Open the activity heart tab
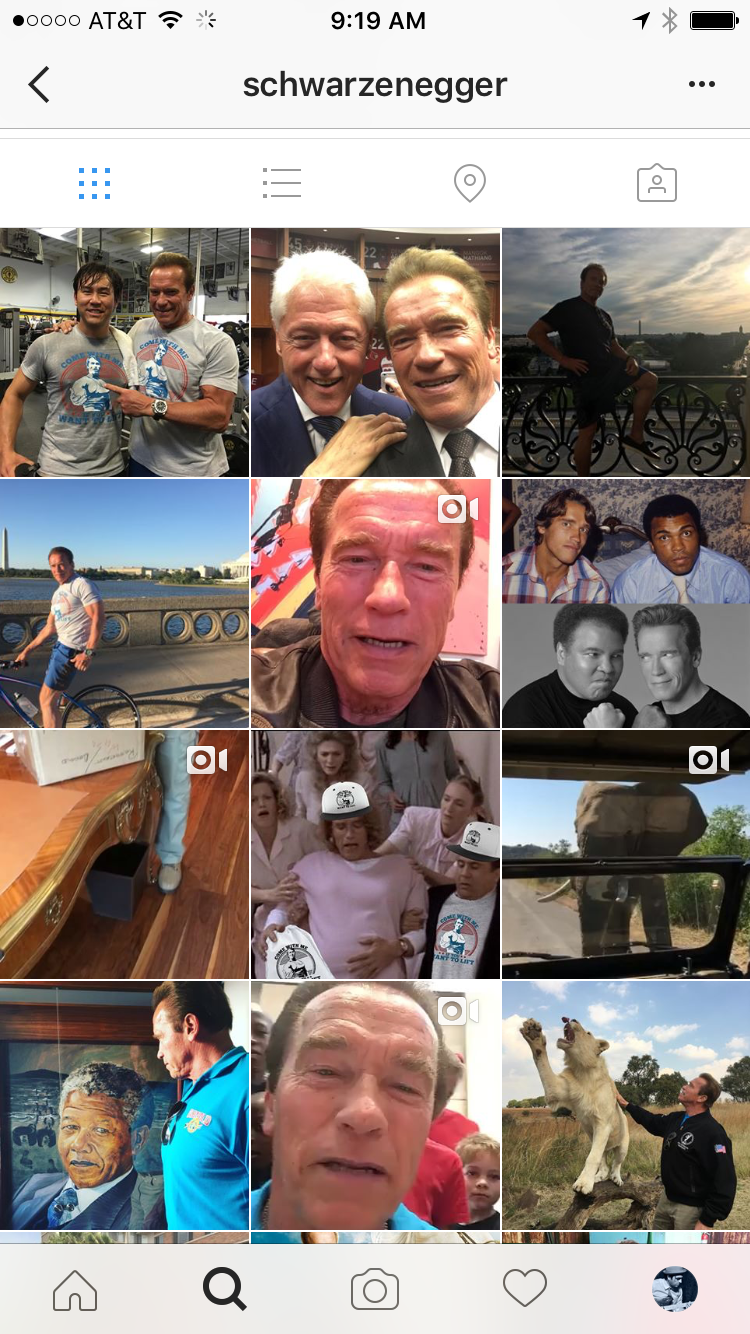 pyautogui.click(x=525, y=1290)
